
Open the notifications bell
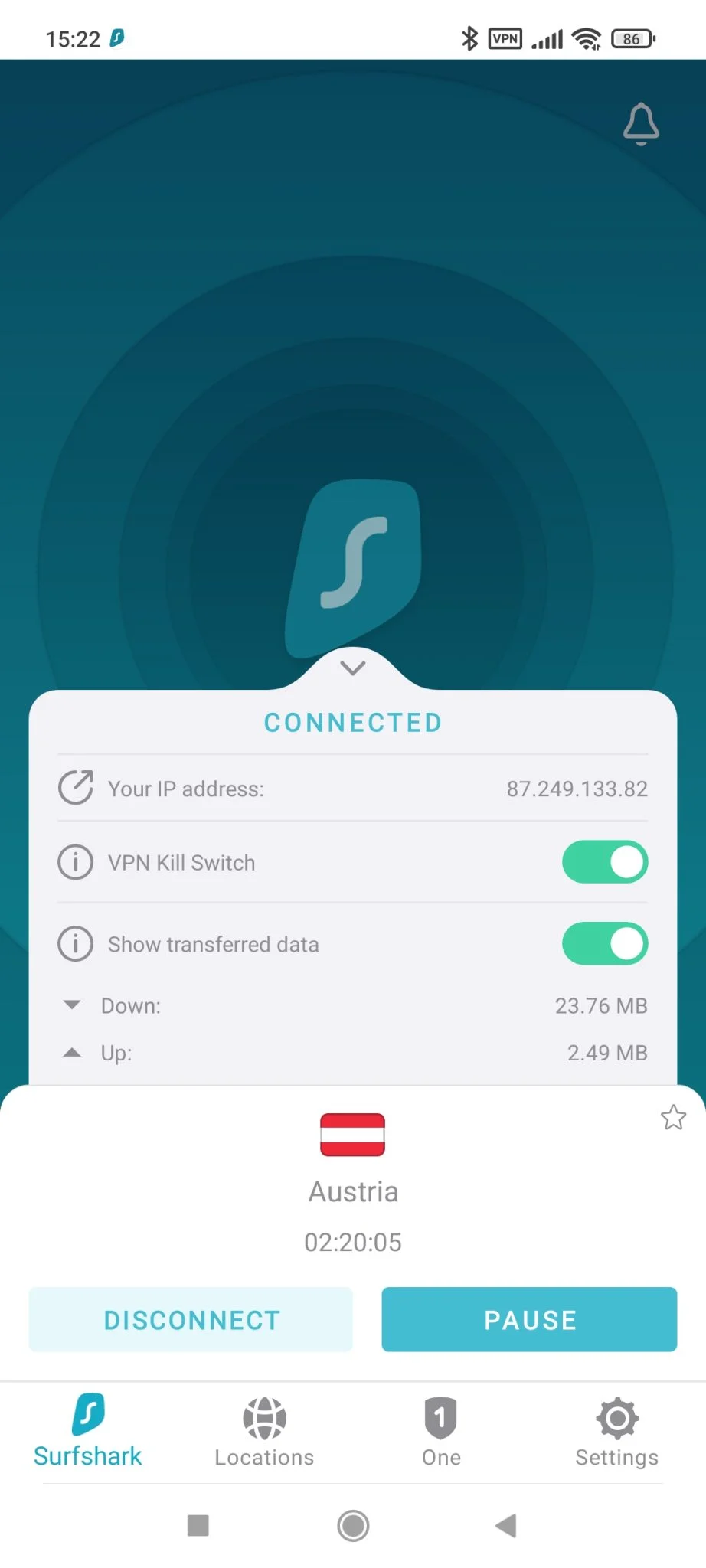click(x=641, y=124)
